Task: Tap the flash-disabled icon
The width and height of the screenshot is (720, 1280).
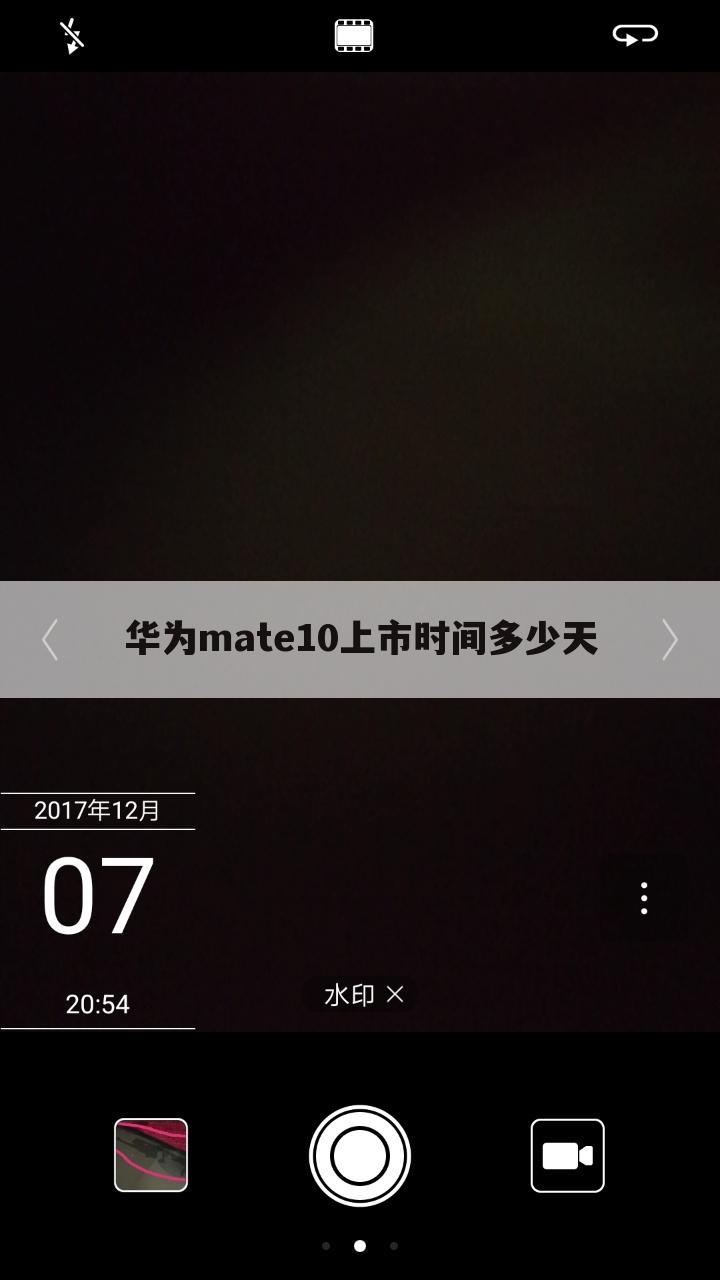Action: tap(72, 34)
